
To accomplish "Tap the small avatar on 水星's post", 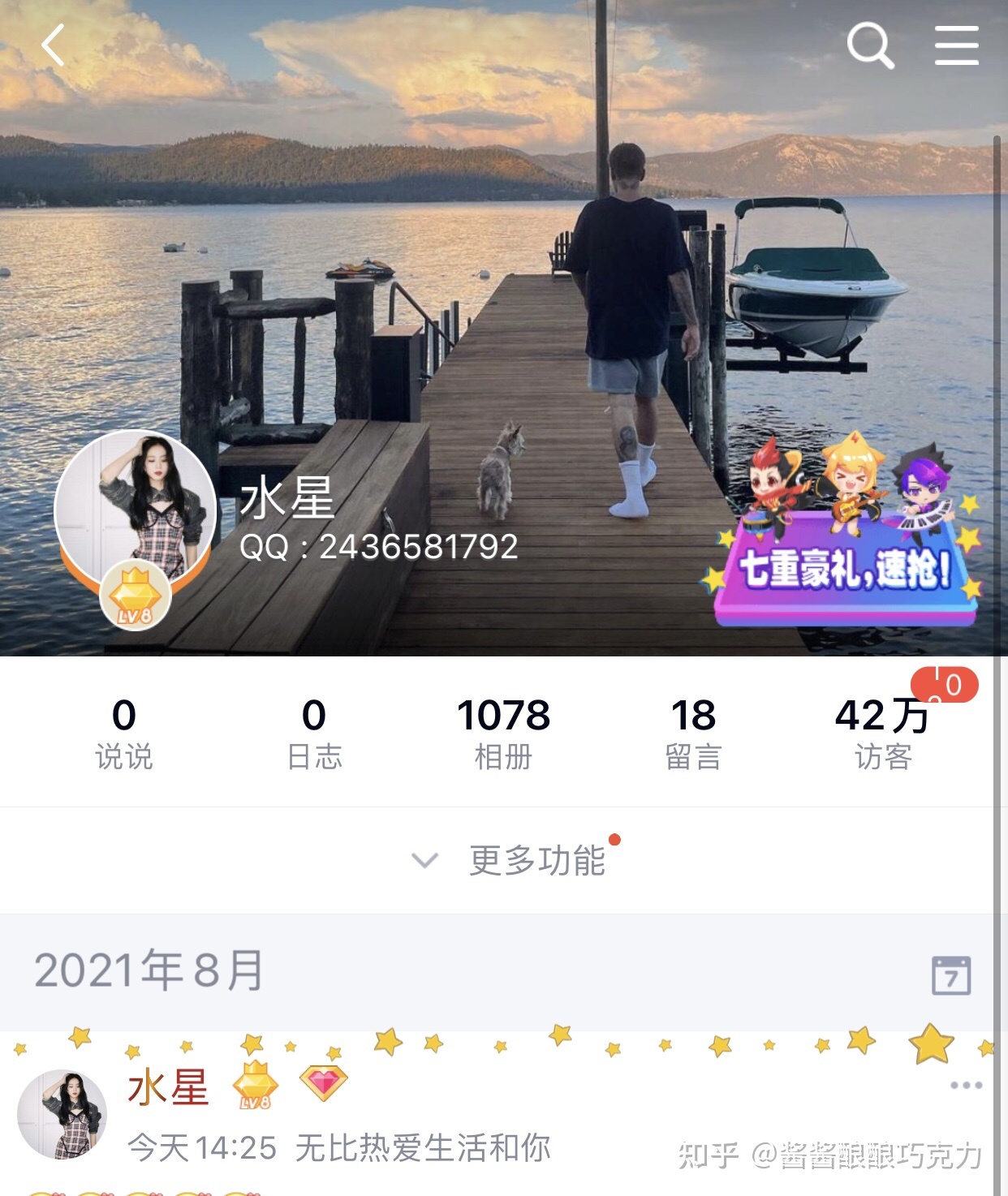I will click(62, 1113).
